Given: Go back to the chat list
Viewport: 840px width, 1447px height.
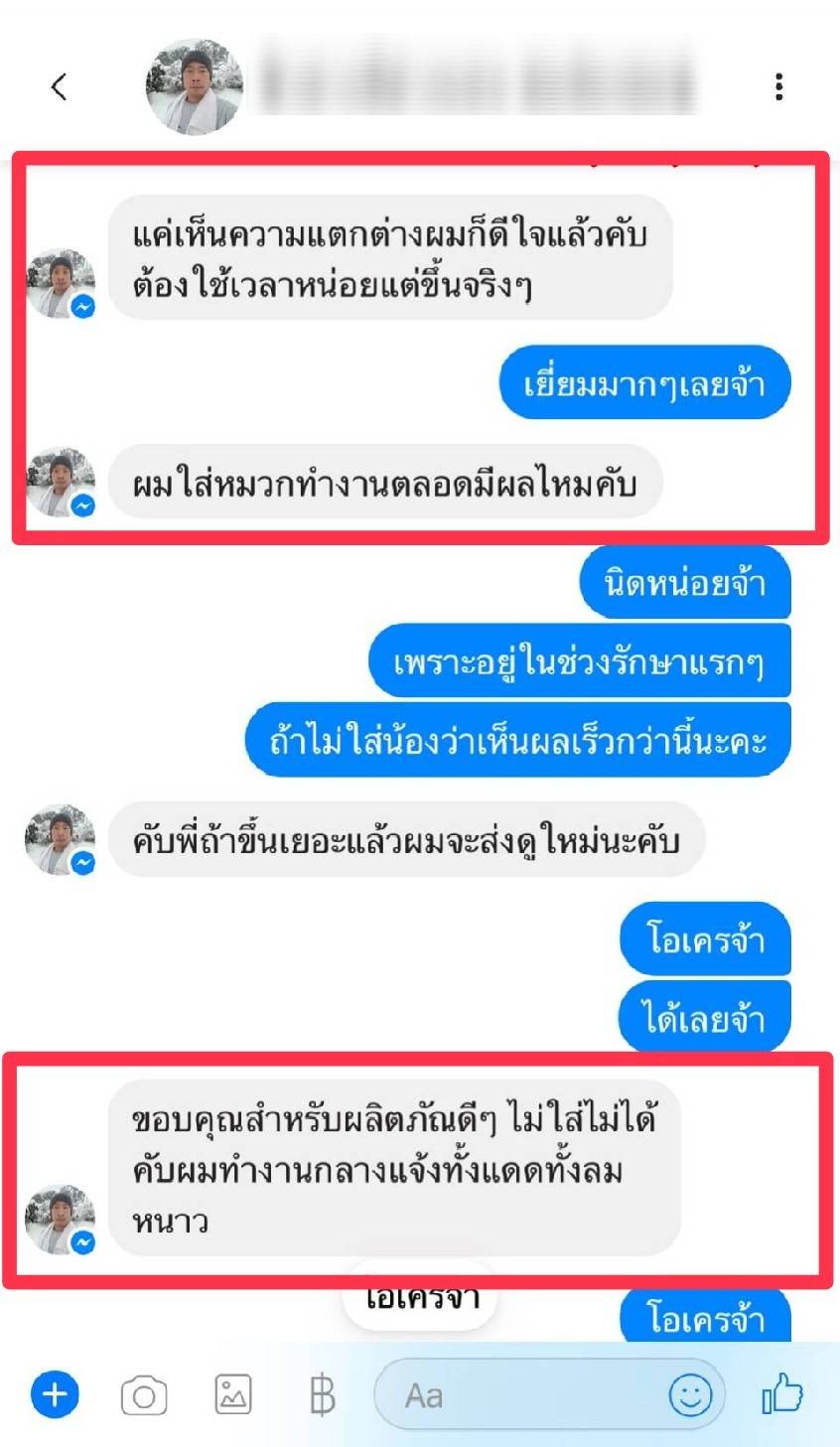Looking at the screenshot, I should click(x=59, y=87).
